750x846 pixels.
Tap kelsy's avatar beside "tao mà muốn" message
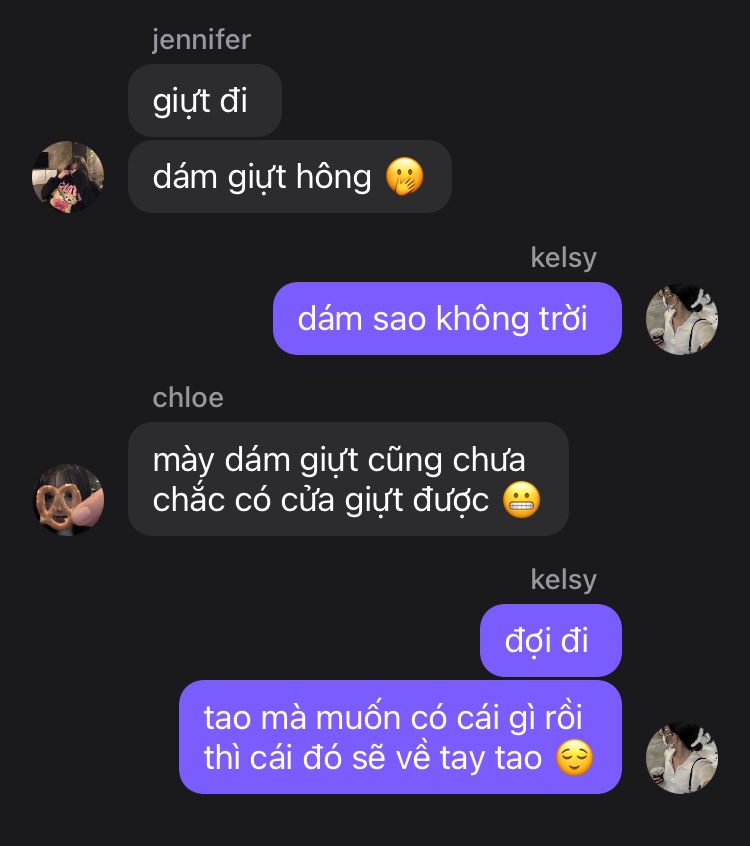click(x=682, y=758)
